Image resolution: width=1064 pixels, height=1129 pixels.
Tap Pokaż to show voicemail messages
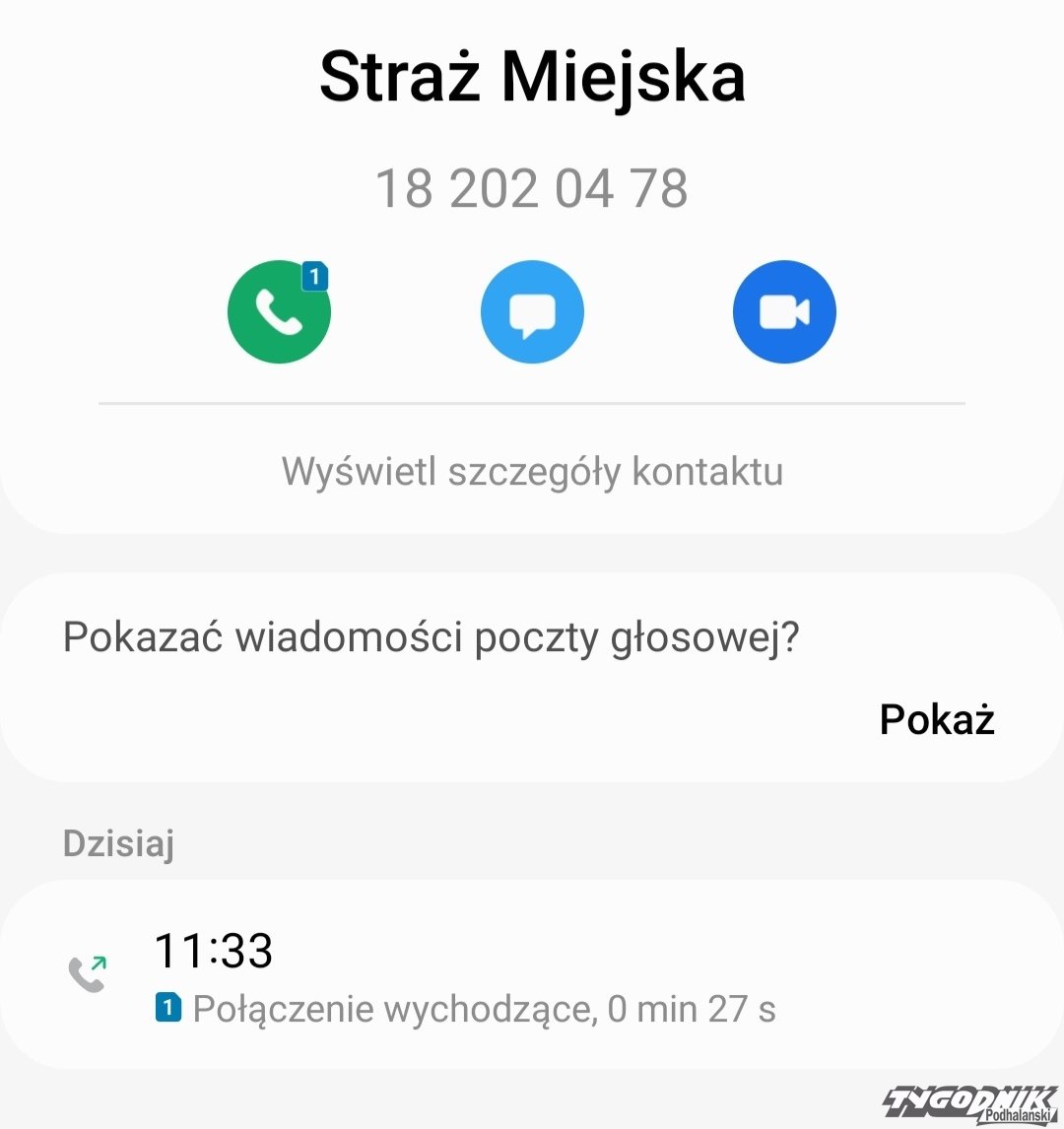(936, 719)
